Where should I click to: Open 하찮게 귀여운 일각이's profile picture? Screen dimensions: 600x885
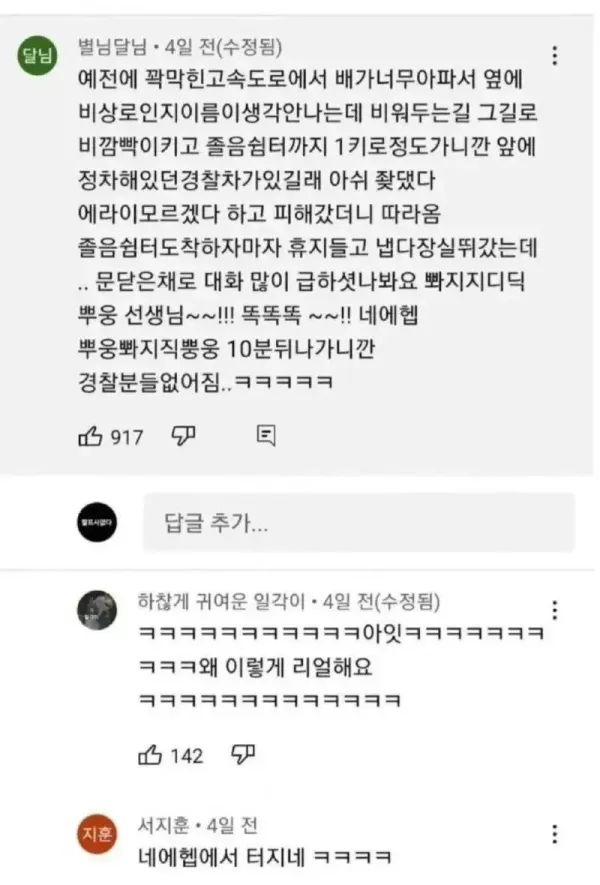coord(97,608)
